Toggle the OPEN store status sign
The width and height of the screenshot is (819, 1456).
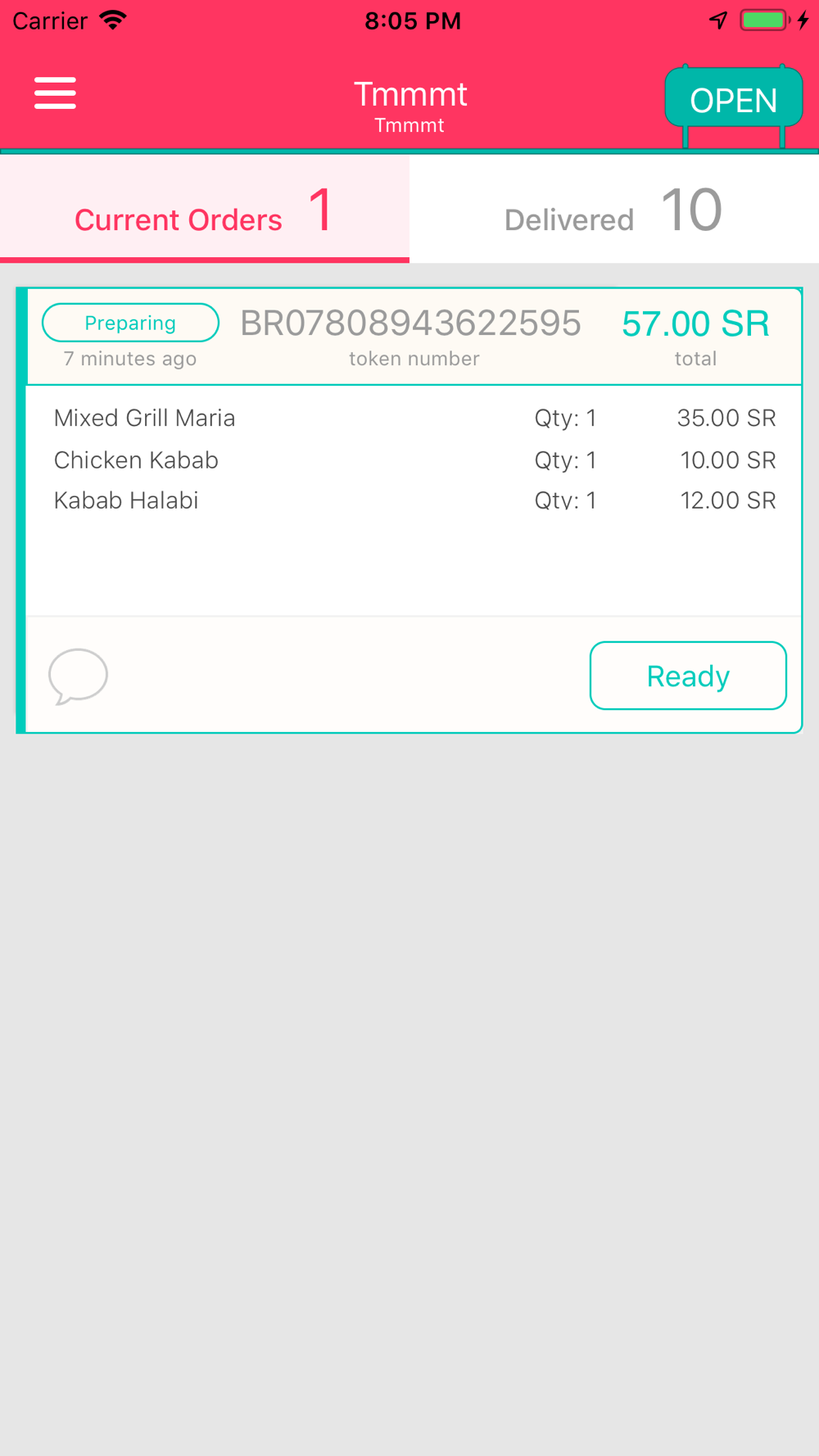733,100
